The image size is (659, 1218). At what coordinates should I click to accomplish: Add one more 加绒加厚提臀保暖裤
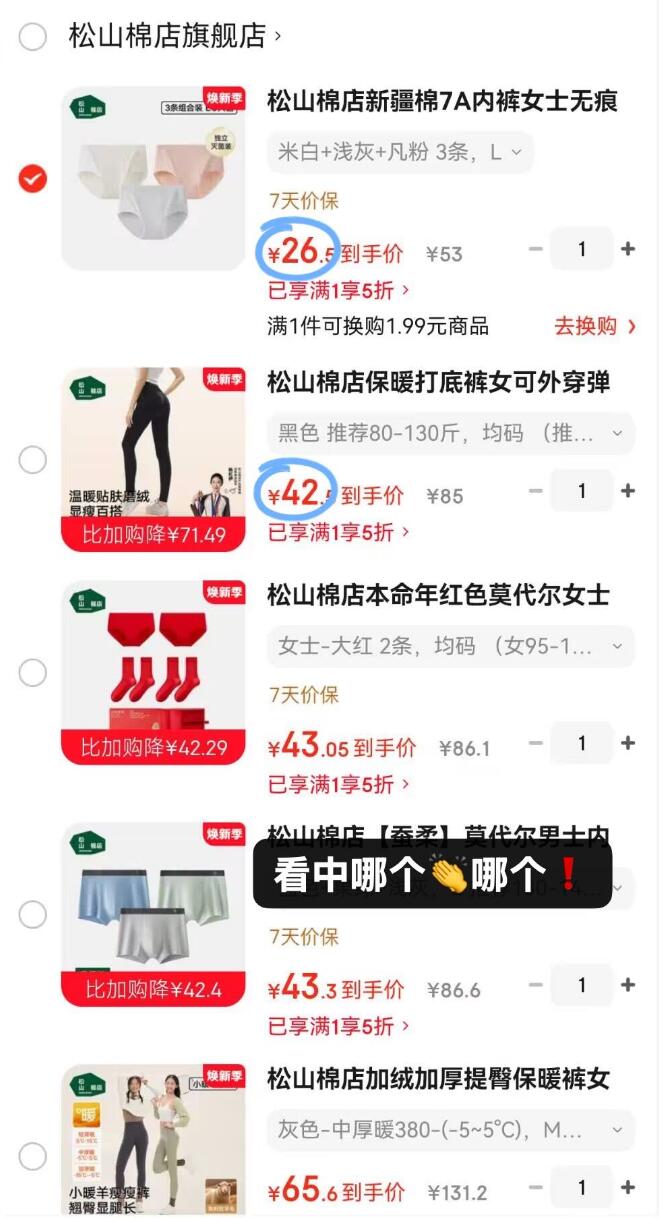coord(628,1187)
